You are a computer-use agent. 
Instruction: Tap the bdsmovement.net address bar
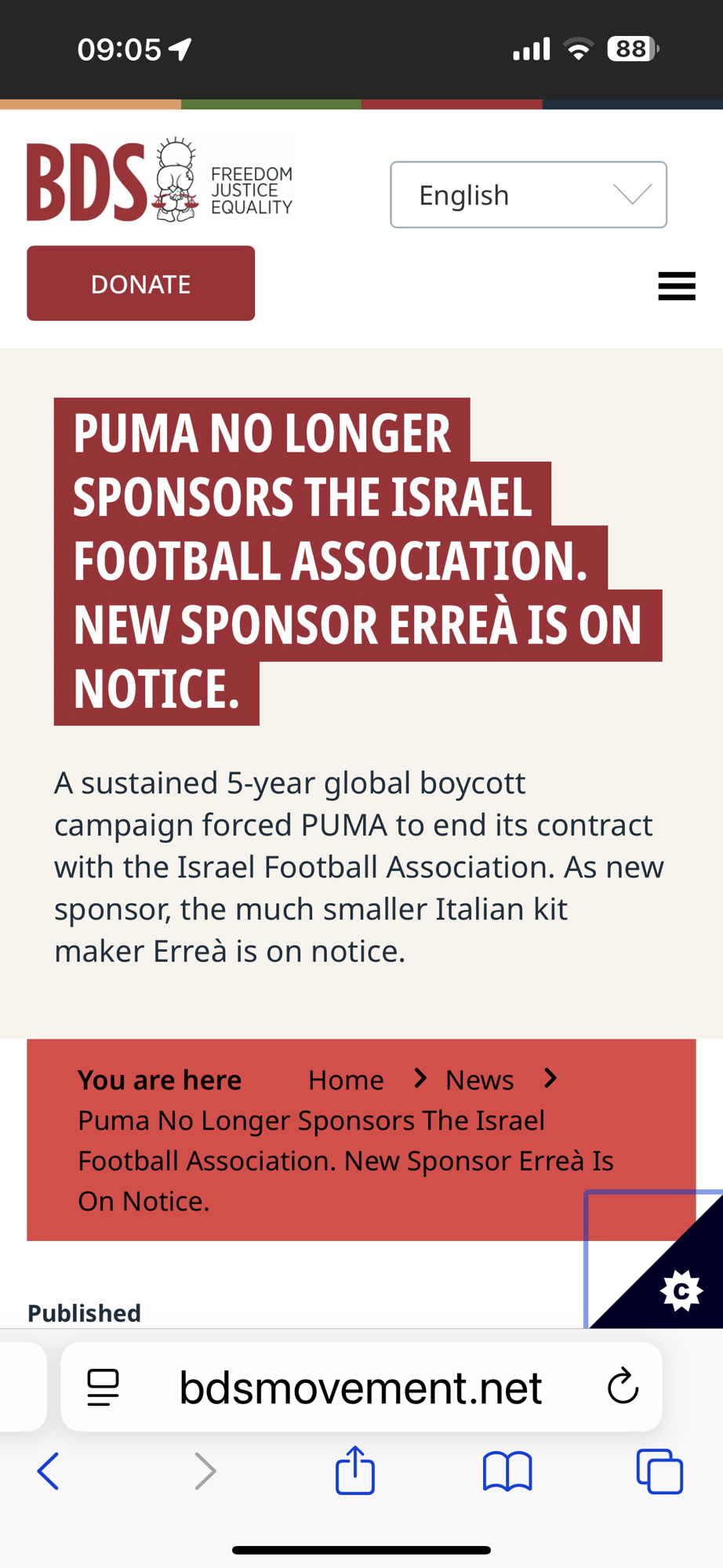tap(360, 1388)
